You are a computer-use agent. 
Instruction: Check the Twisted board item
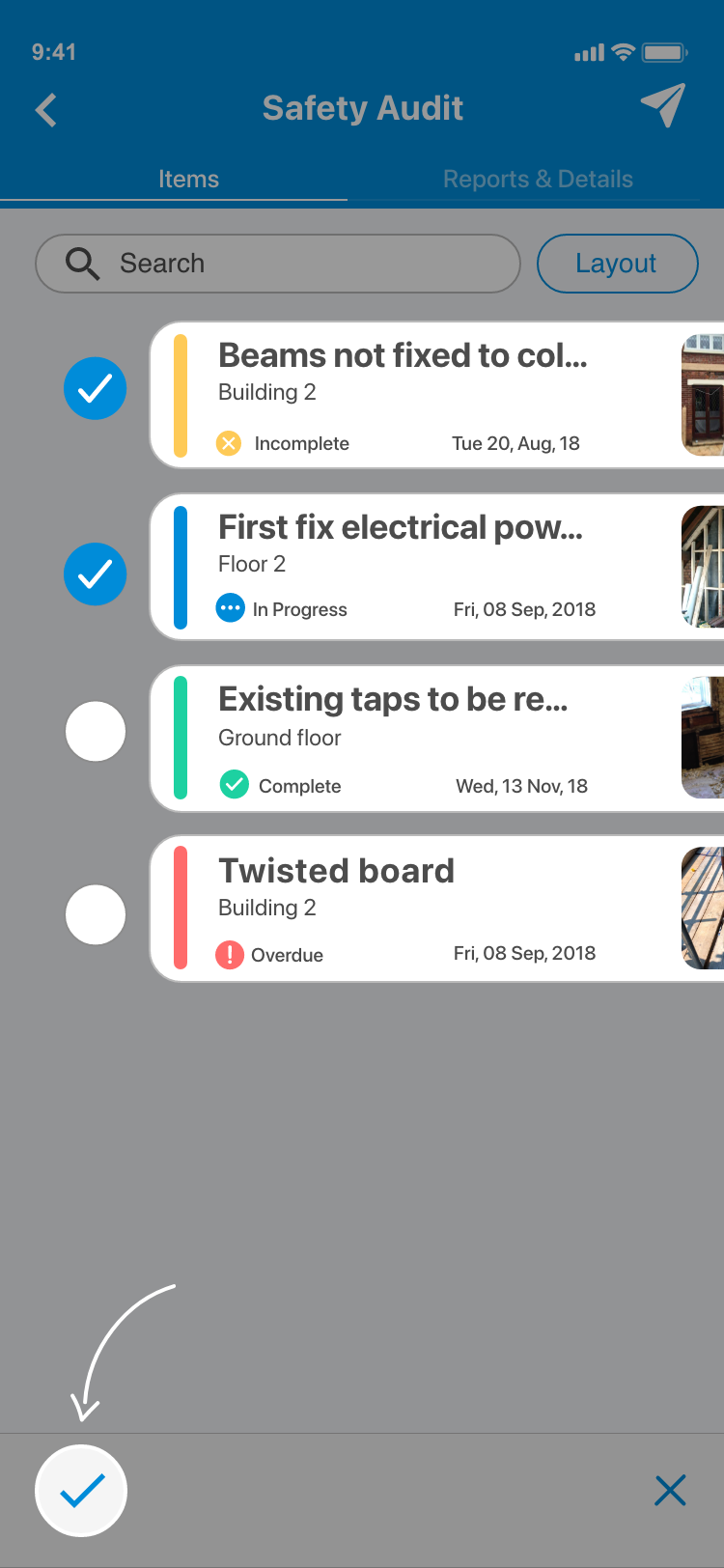(x=95, y=914)
